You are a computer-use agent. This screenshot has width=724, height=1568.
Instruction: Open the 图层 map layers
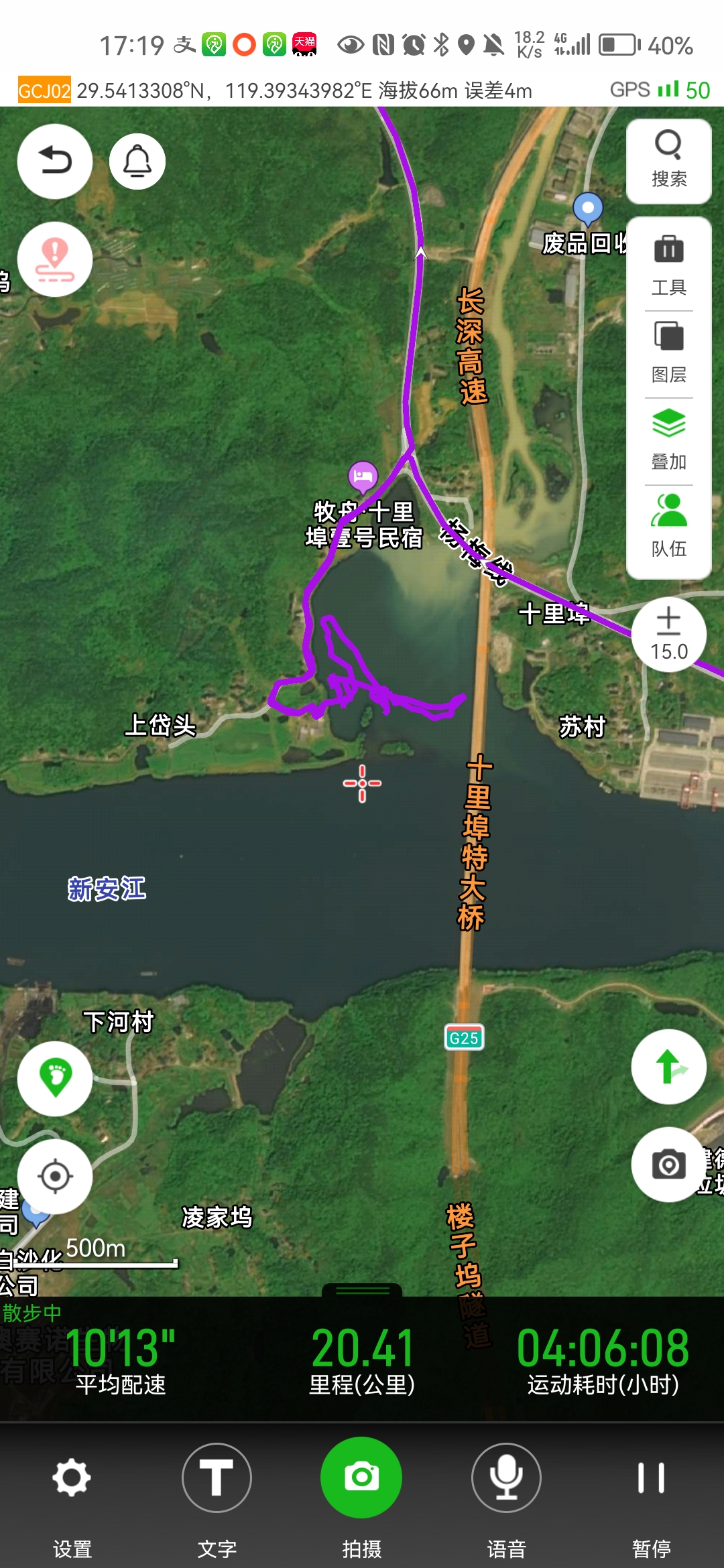click(x=668, y=352)
